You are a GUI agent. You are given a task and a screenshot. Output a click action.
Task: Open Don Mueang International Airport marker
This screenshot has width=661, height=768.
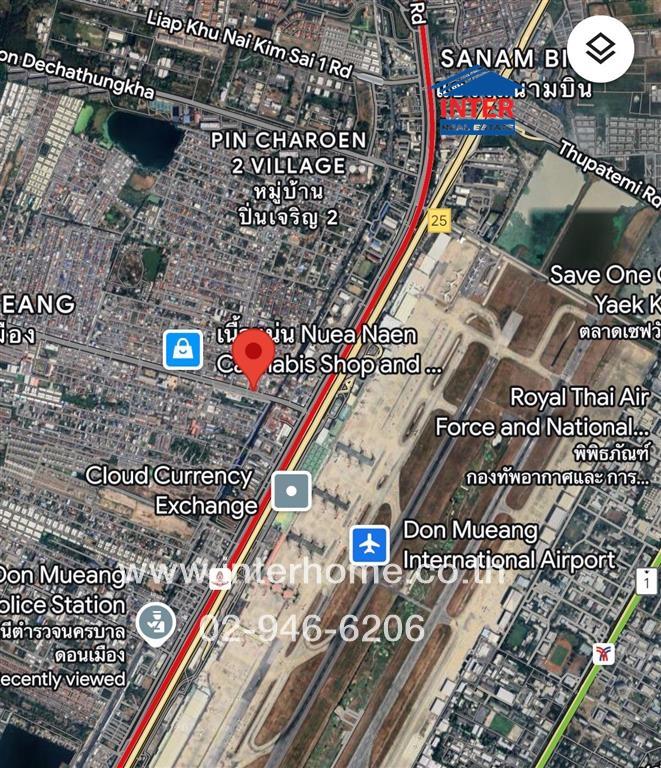tap(370, 545)
